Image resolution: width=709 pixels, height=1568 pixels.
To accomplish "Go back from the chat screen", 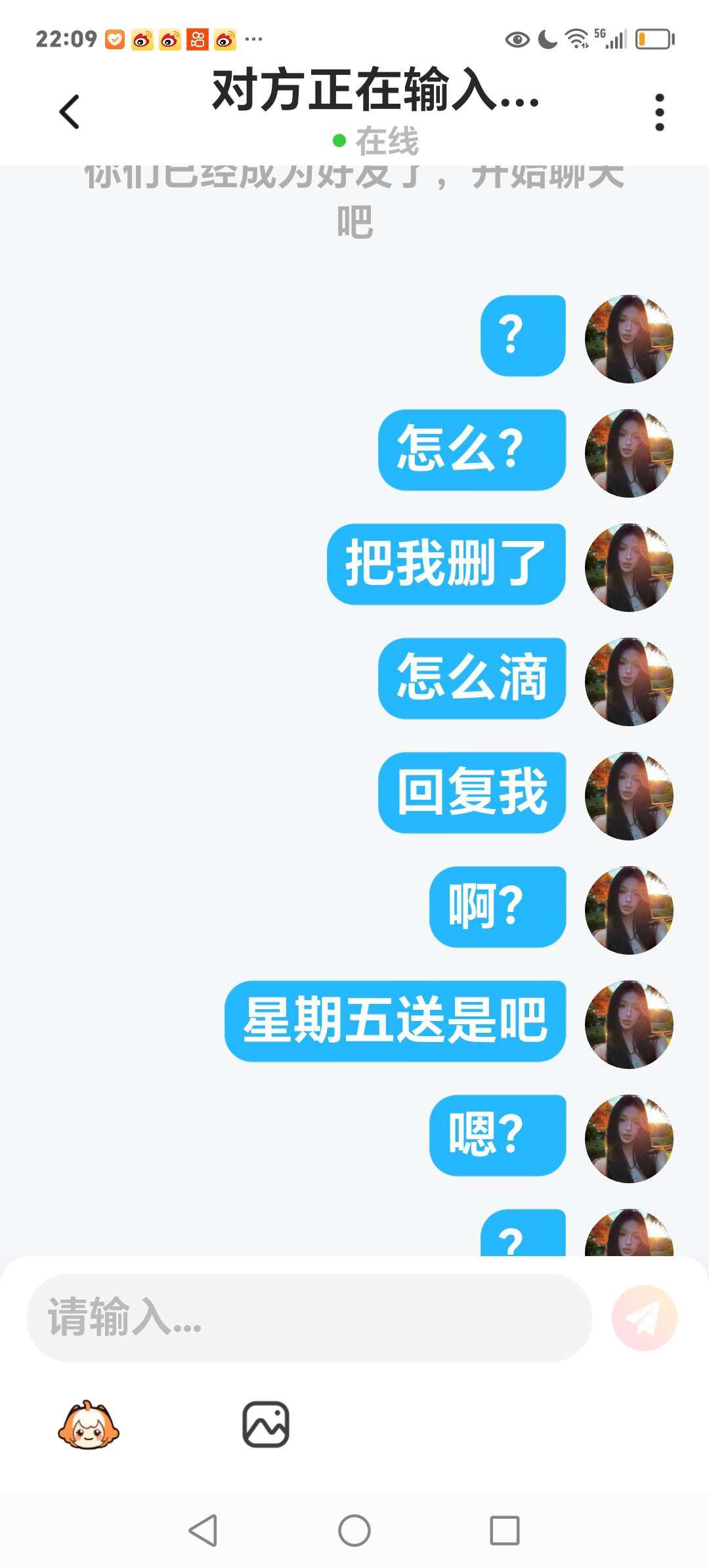I will tap(70, 112).
